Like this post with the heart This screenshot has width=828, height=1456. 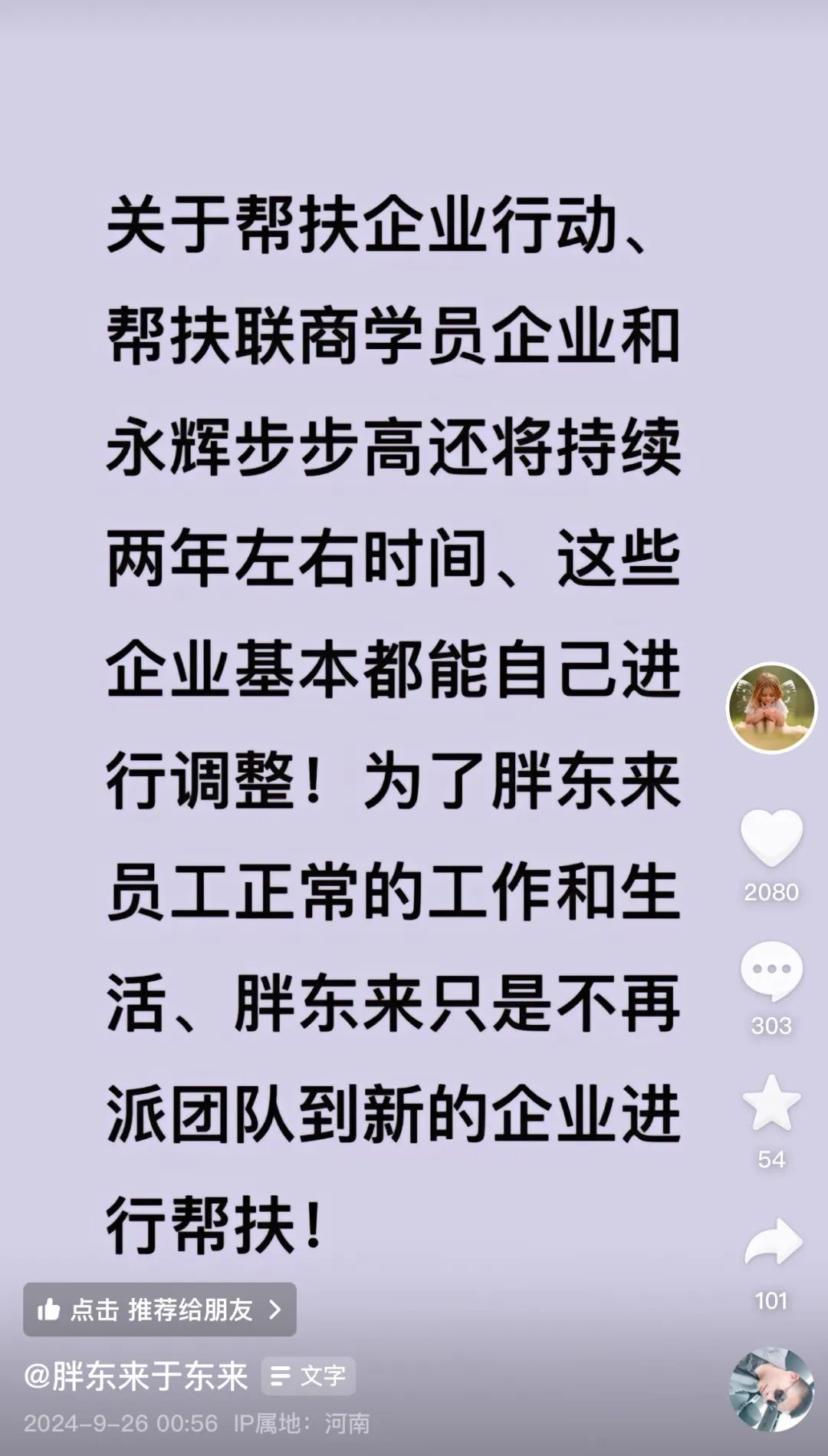click(x=771, y=838)
